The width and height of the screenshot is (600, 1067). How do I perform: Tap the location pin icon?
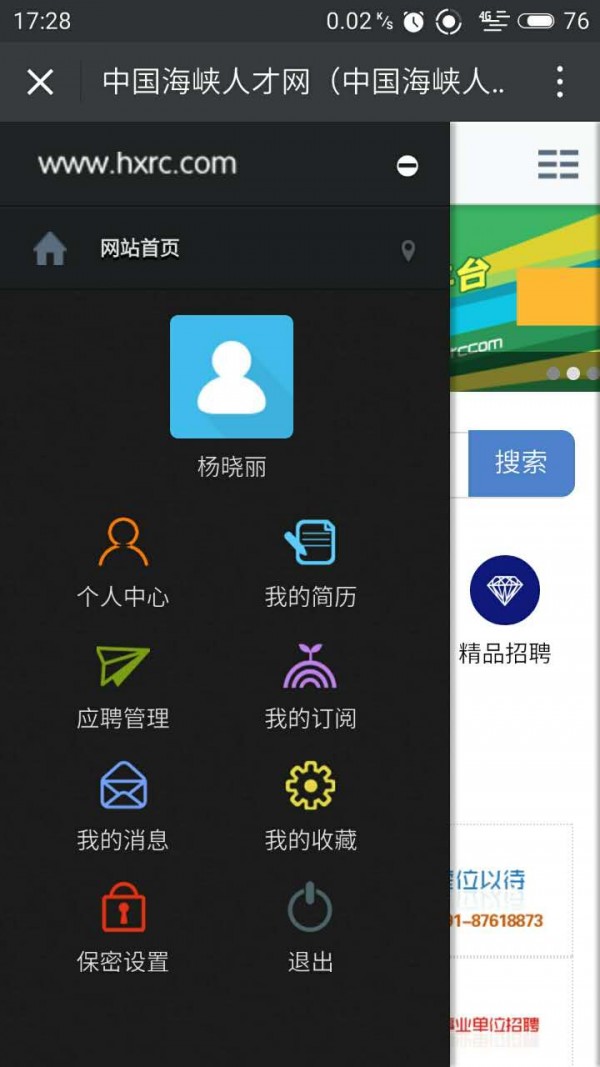coord(408,251)
